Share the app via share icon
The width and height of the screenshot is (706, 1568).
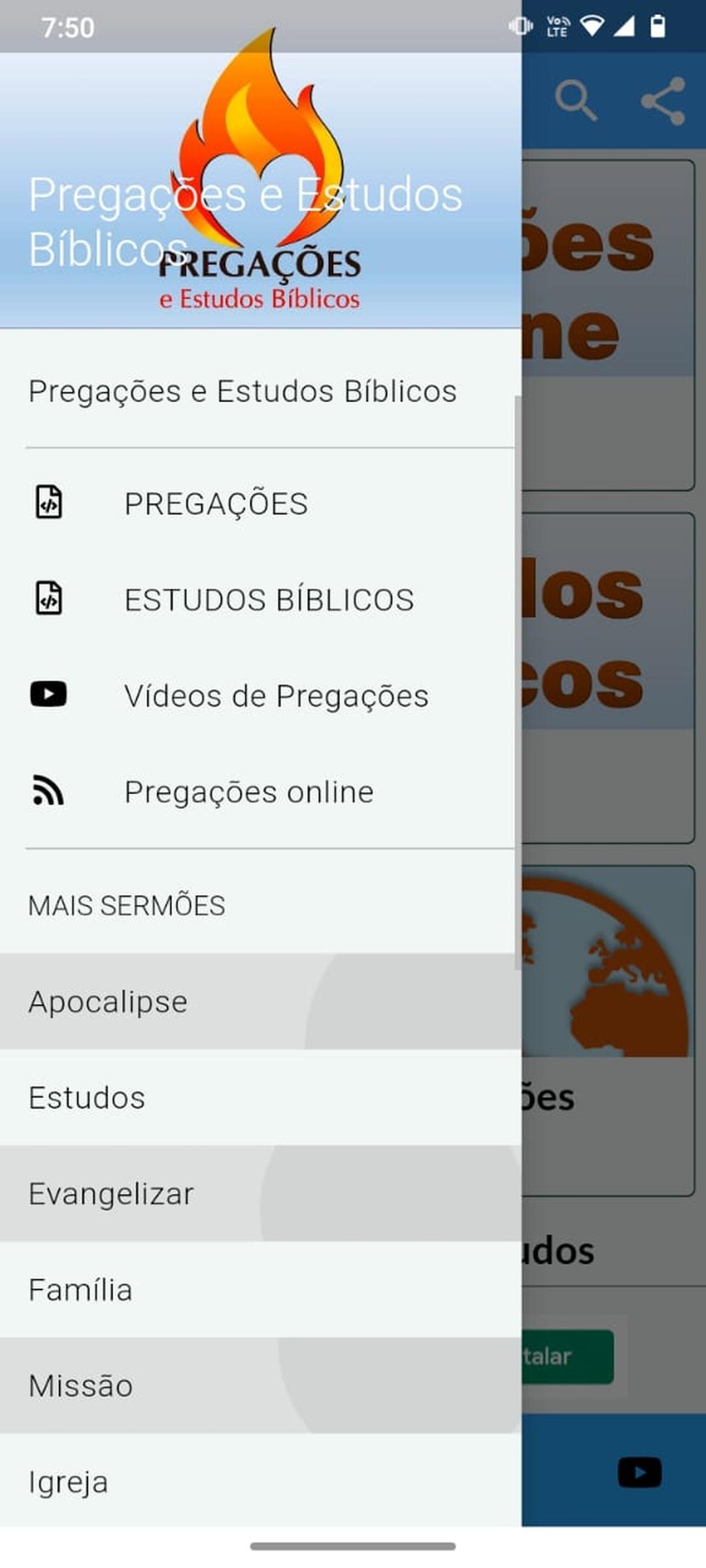(x=663, y=101)
